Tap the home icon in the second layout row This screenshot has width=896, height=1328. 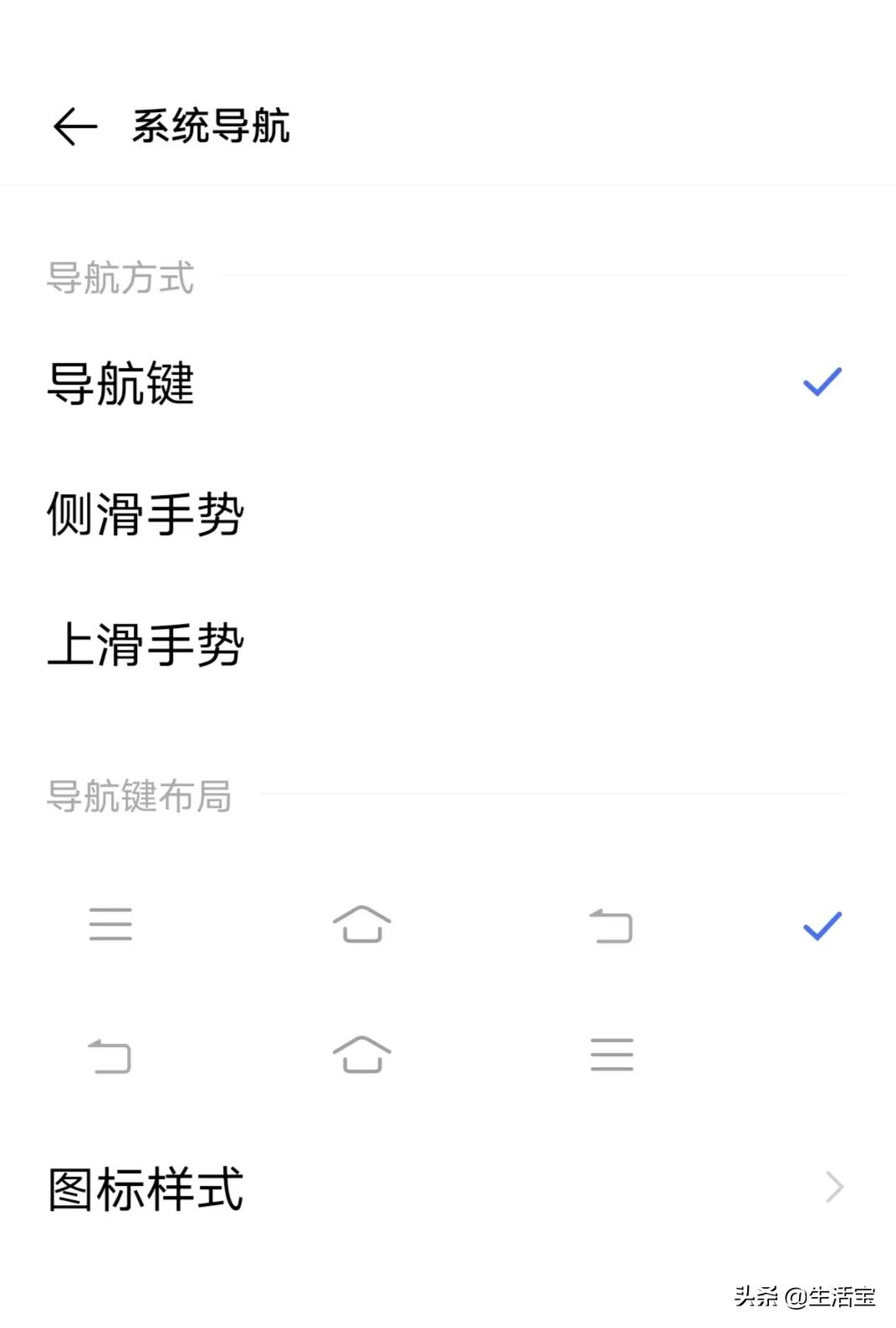[360, 1055]
